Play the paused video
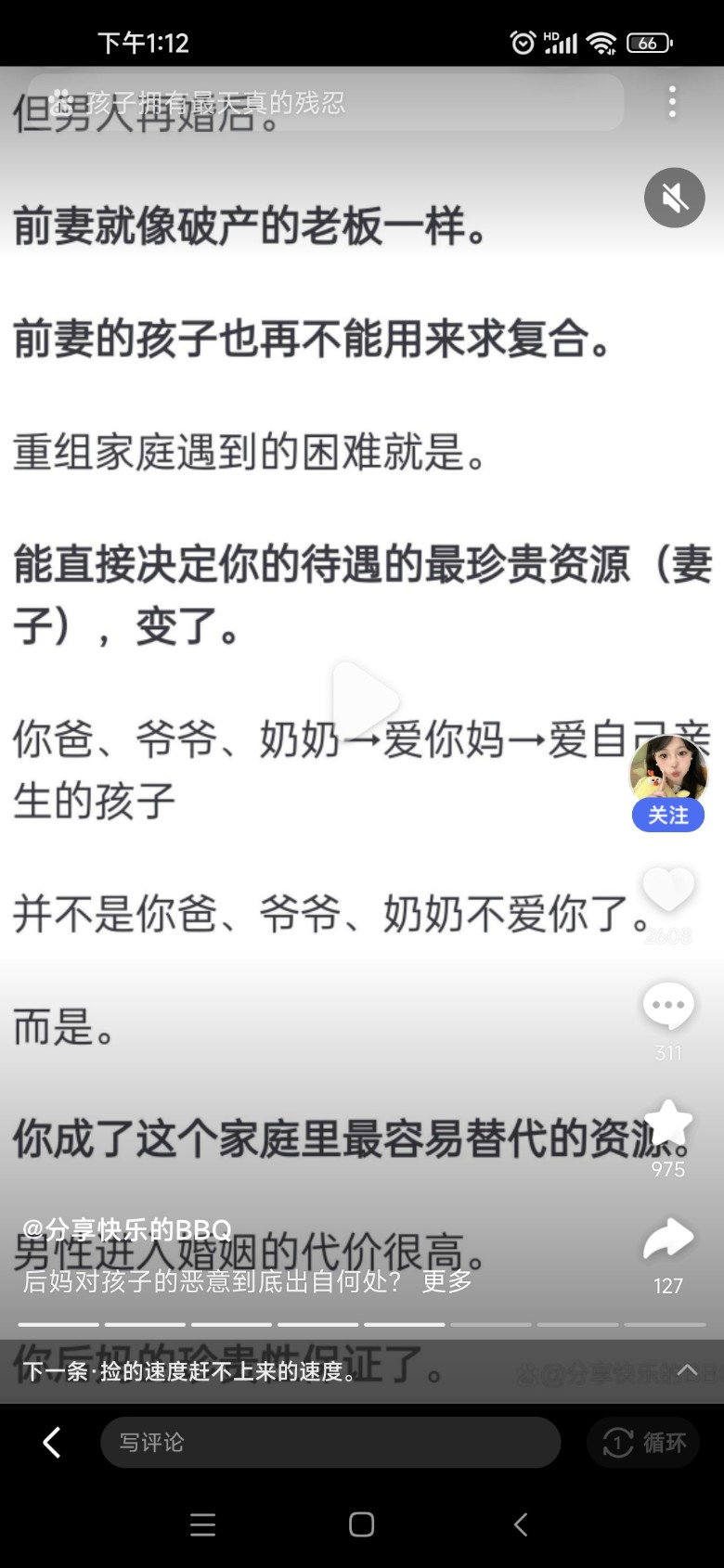 (x=365, y=702)
